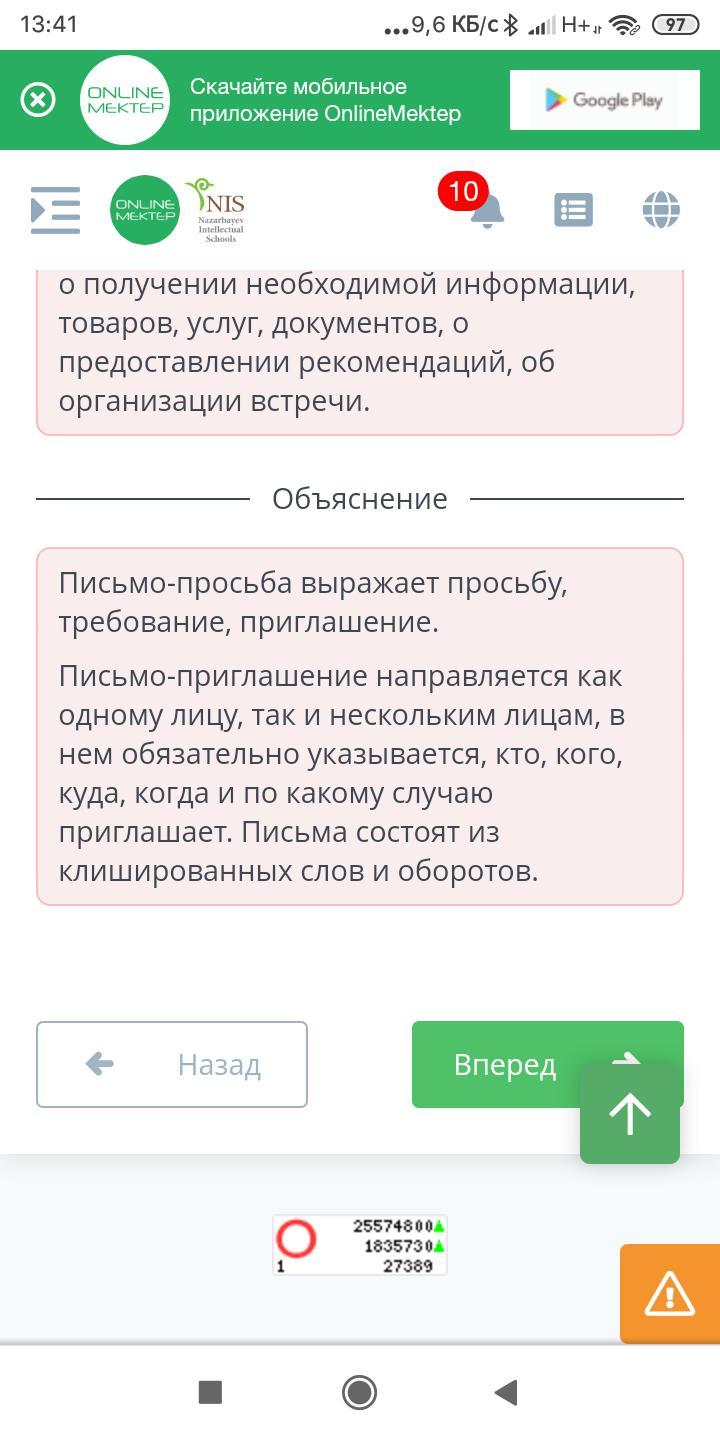
Task: Dismiss the OnlineMektep app download banner
Action: tap(38, 100)
